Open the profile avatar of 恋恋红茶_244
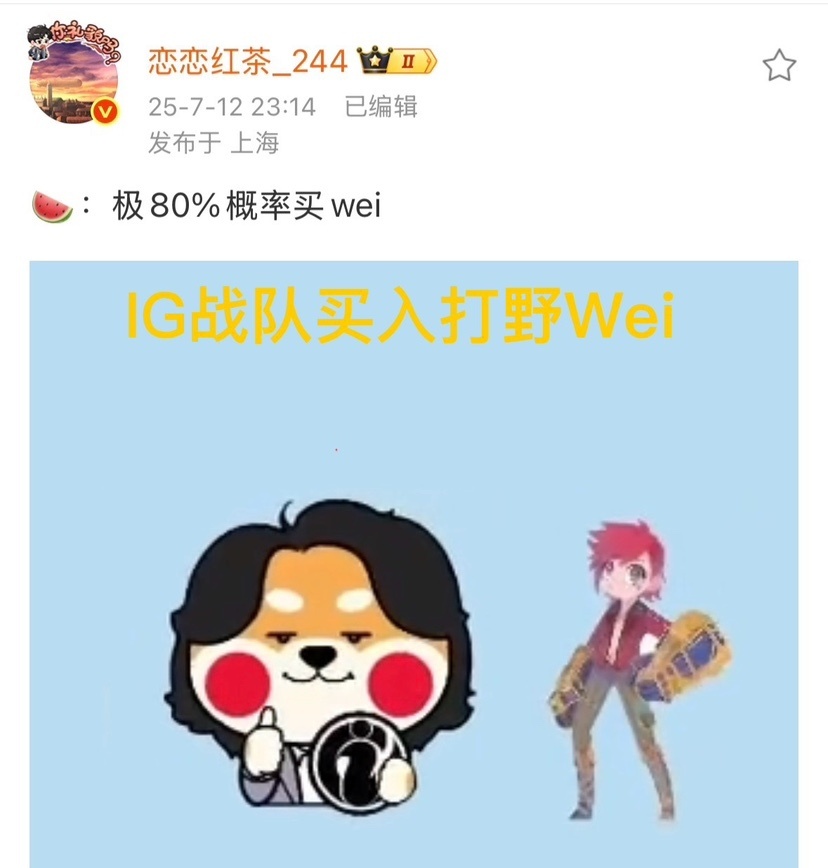 coord(72,80)
